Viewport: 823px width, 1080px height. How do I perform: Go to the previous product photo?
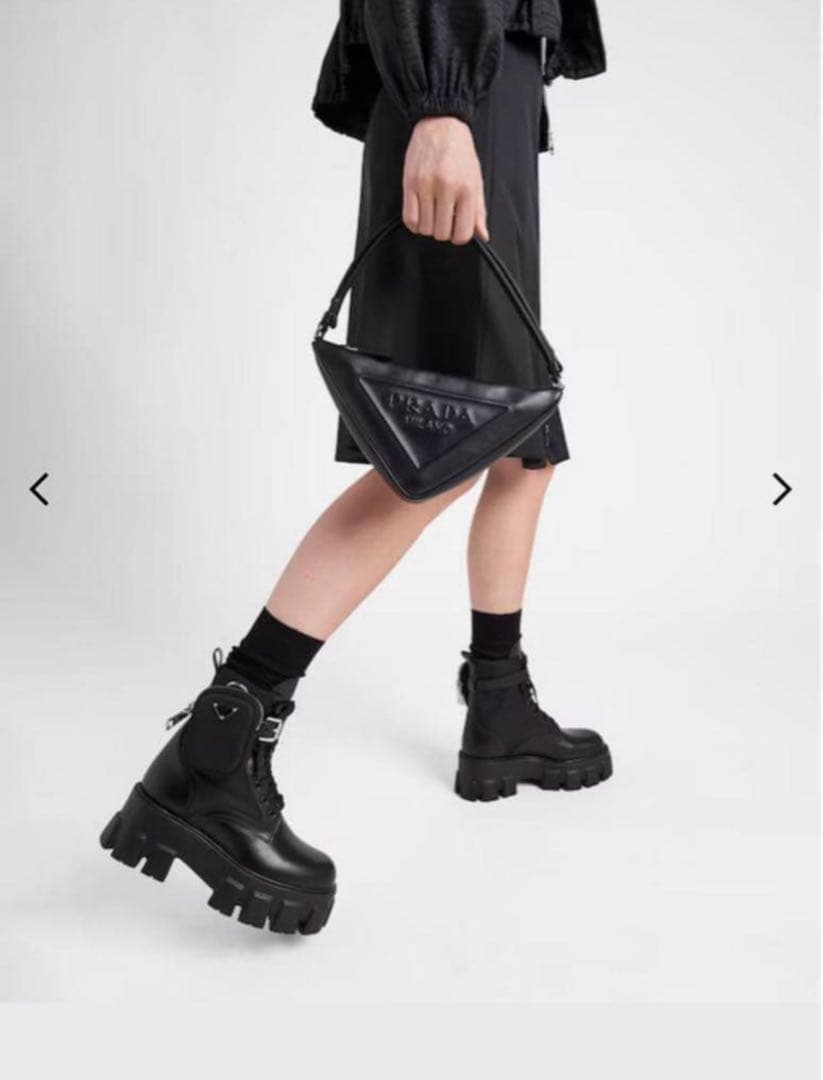click(x=39, y=489)
